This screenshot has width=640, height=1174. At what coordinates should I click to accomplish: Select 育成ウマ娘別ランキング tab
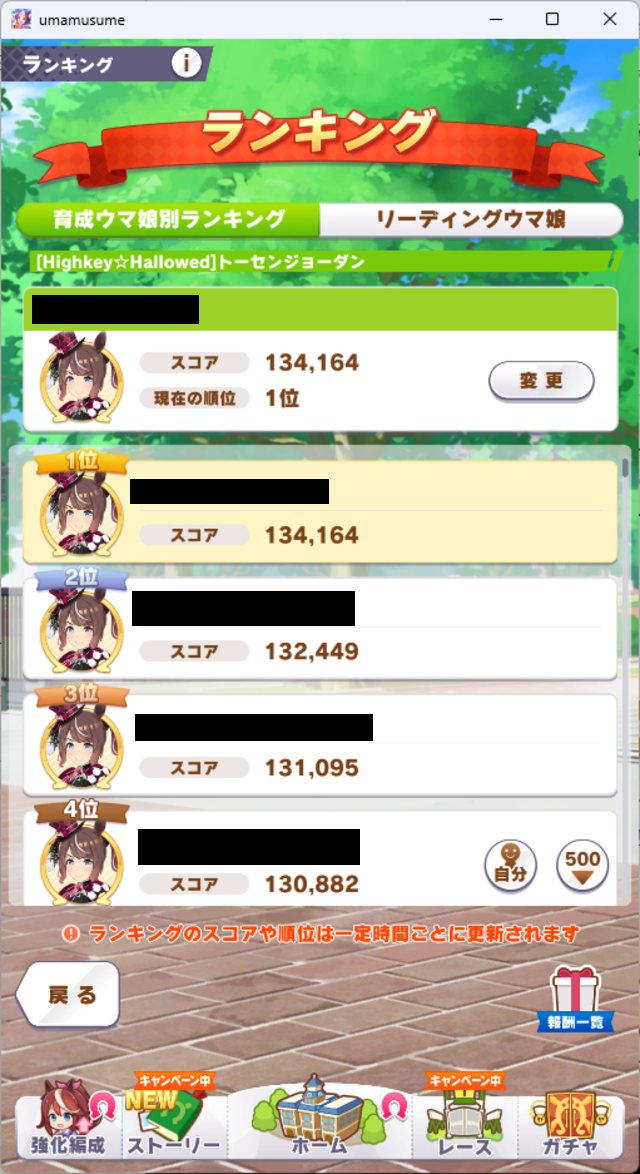coord(169,219)
